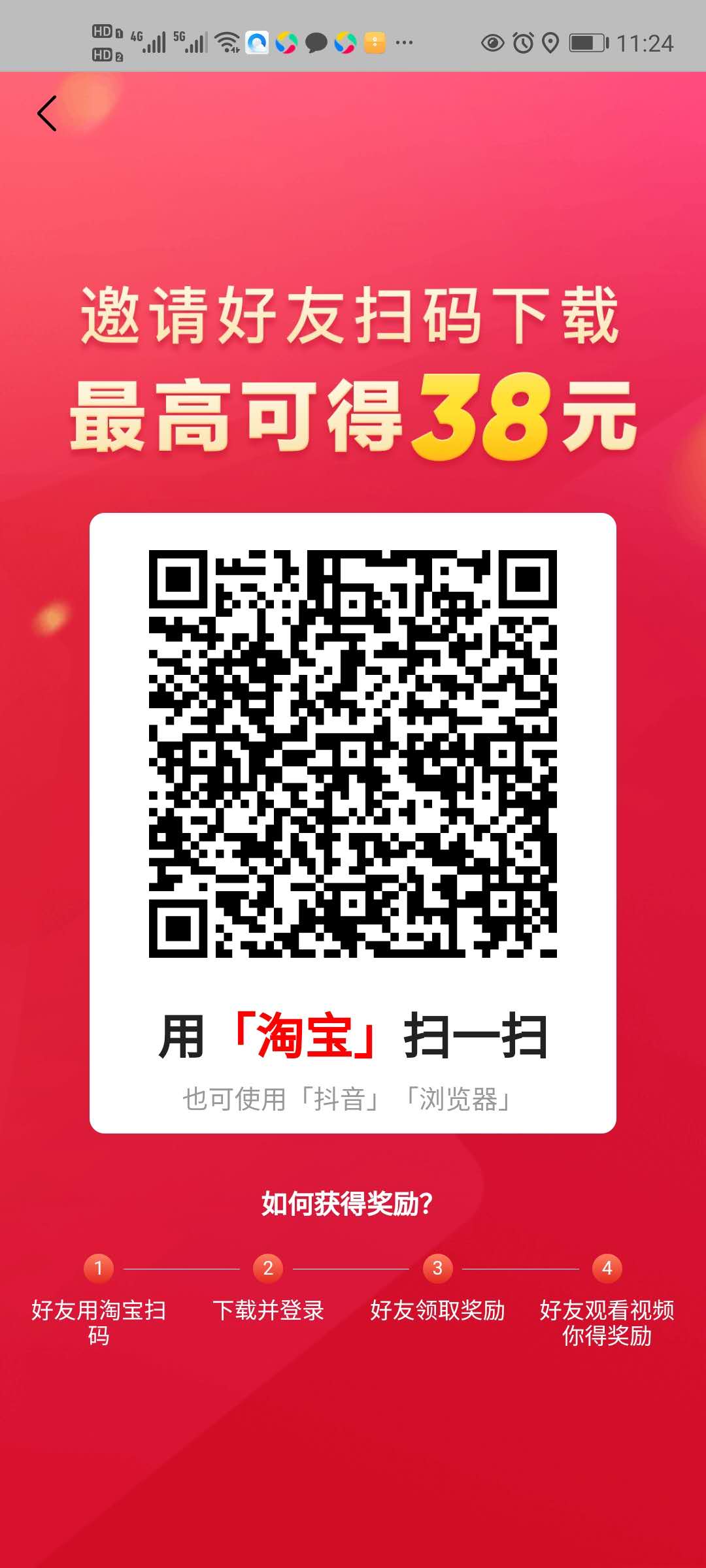Tap the back arrow to leave the invite page
Image resolution: width=706 pixels, height=1568 pixels.
click(47, 114)
